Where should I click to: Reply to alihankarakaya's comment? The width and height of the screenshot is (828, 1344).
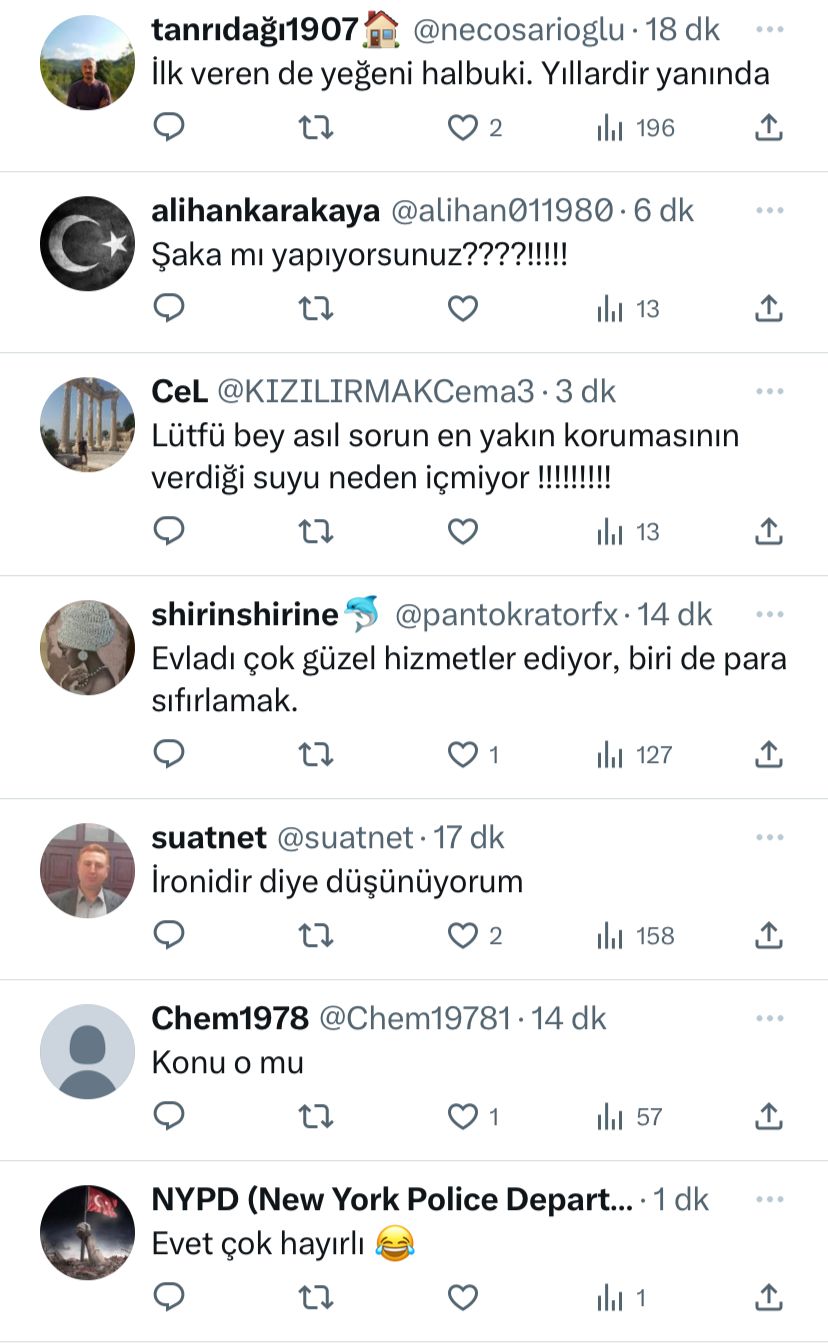tap(169, 309)
